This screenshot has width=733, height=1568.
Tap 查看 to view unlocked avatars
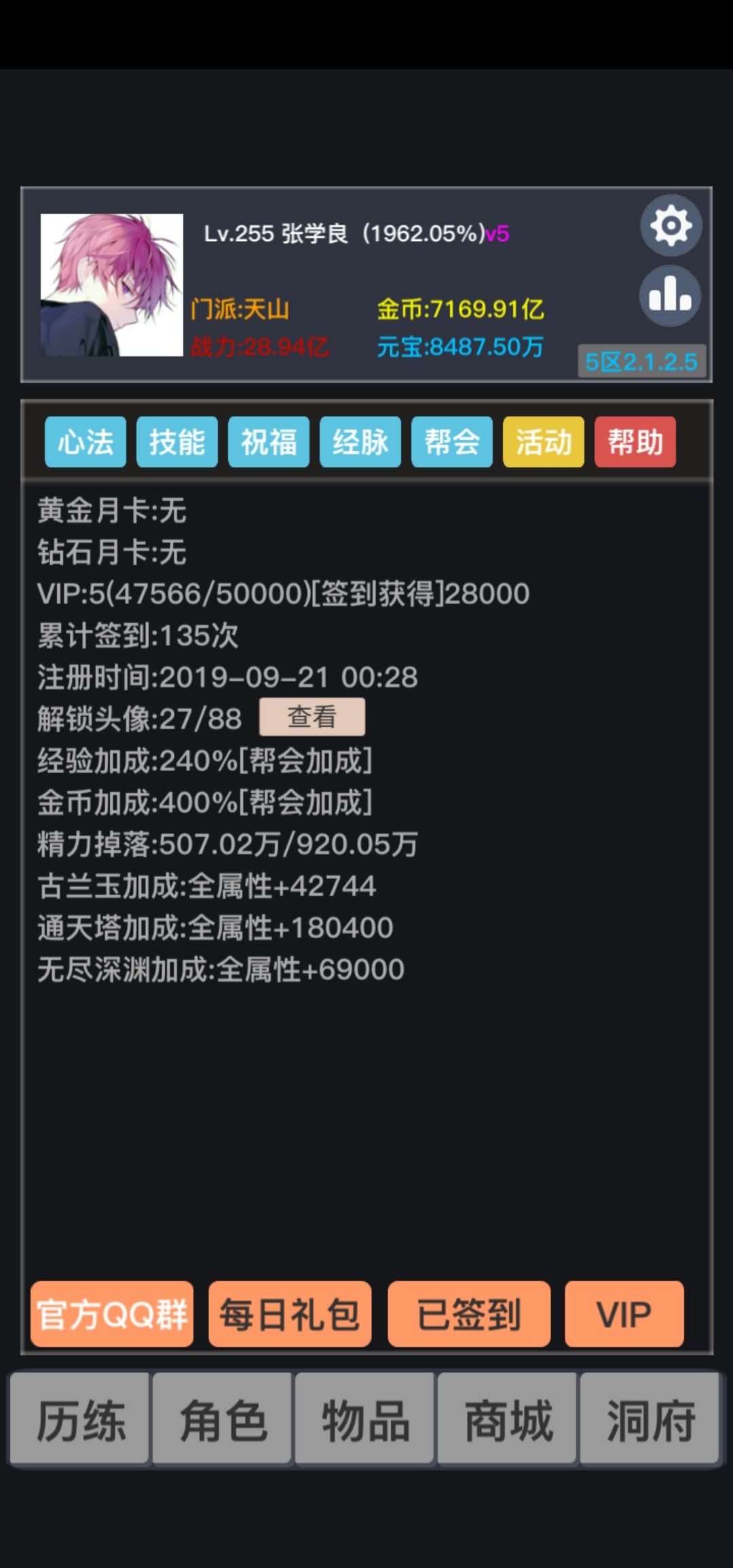click(x=312, y=717)
